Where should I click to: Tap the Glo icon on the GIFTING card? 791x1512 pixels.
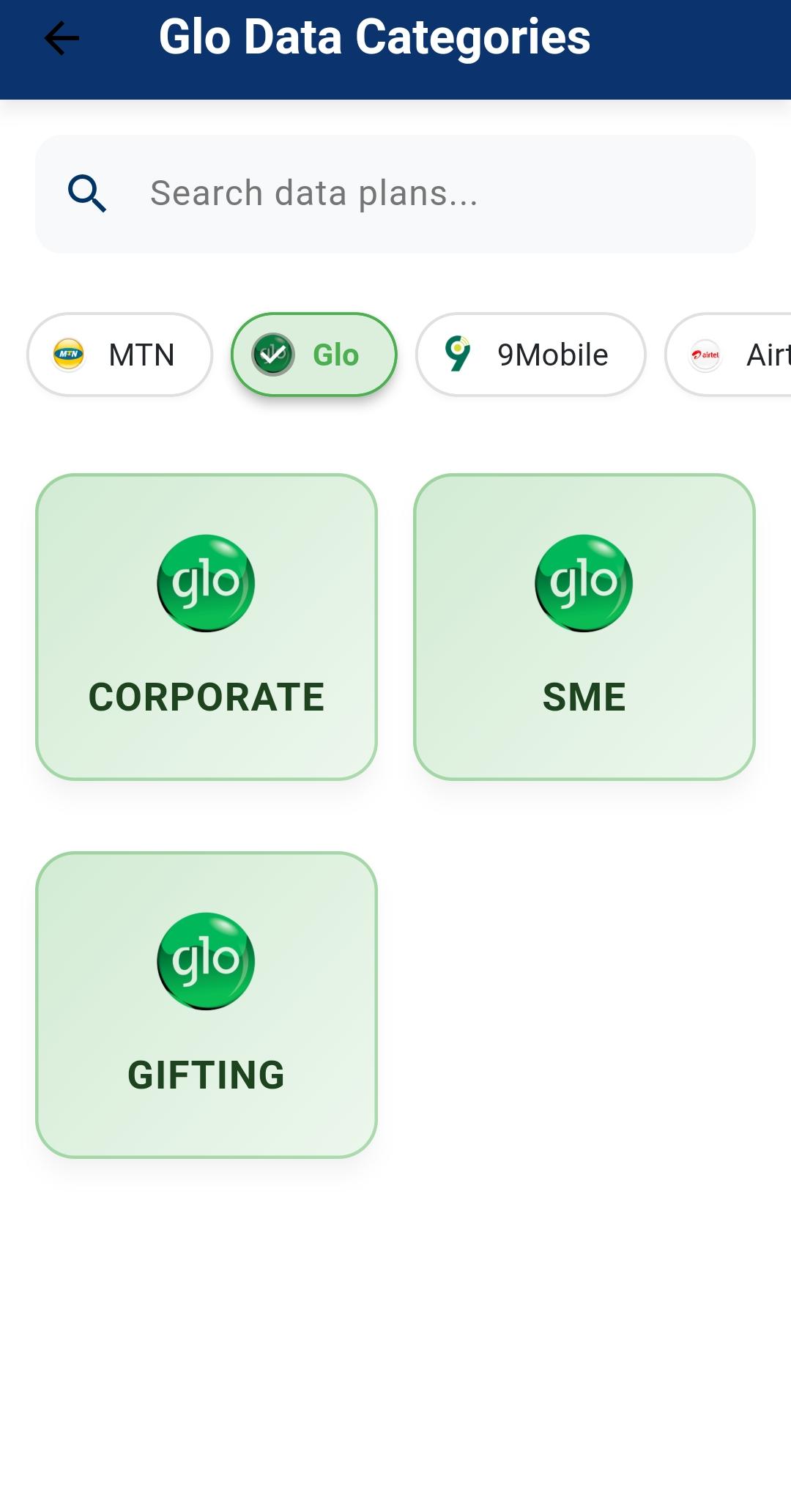tap(206, 962)
